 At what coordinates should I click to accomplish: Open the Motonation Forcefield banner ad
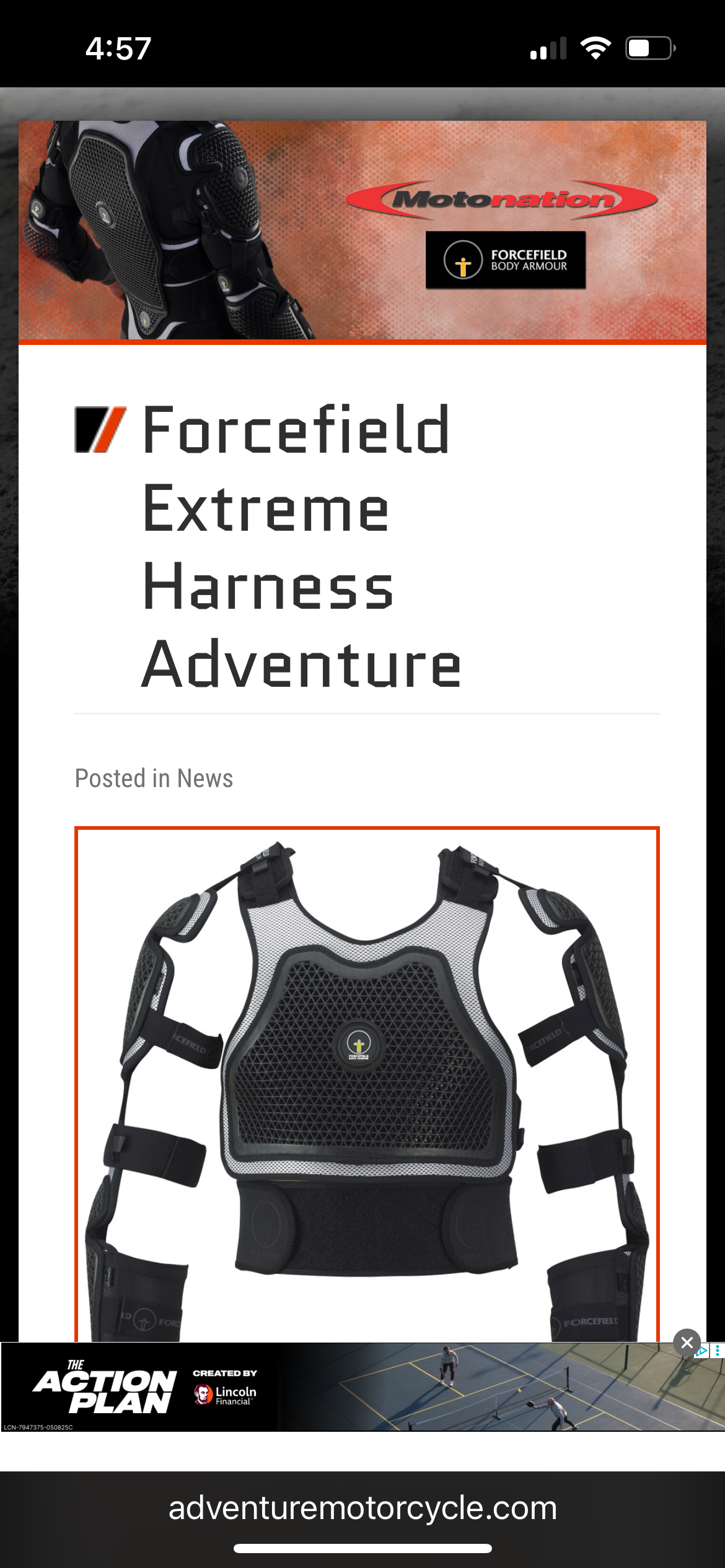tap(362, 230)
